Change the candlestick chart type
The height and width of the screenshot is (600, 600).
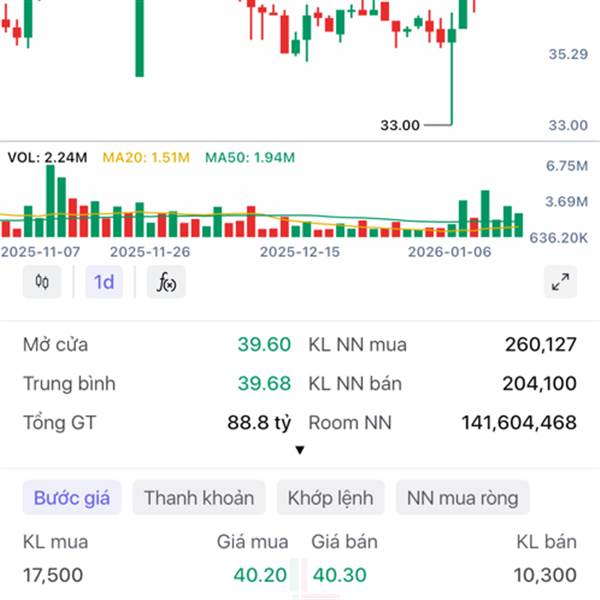tap(41, 282)
